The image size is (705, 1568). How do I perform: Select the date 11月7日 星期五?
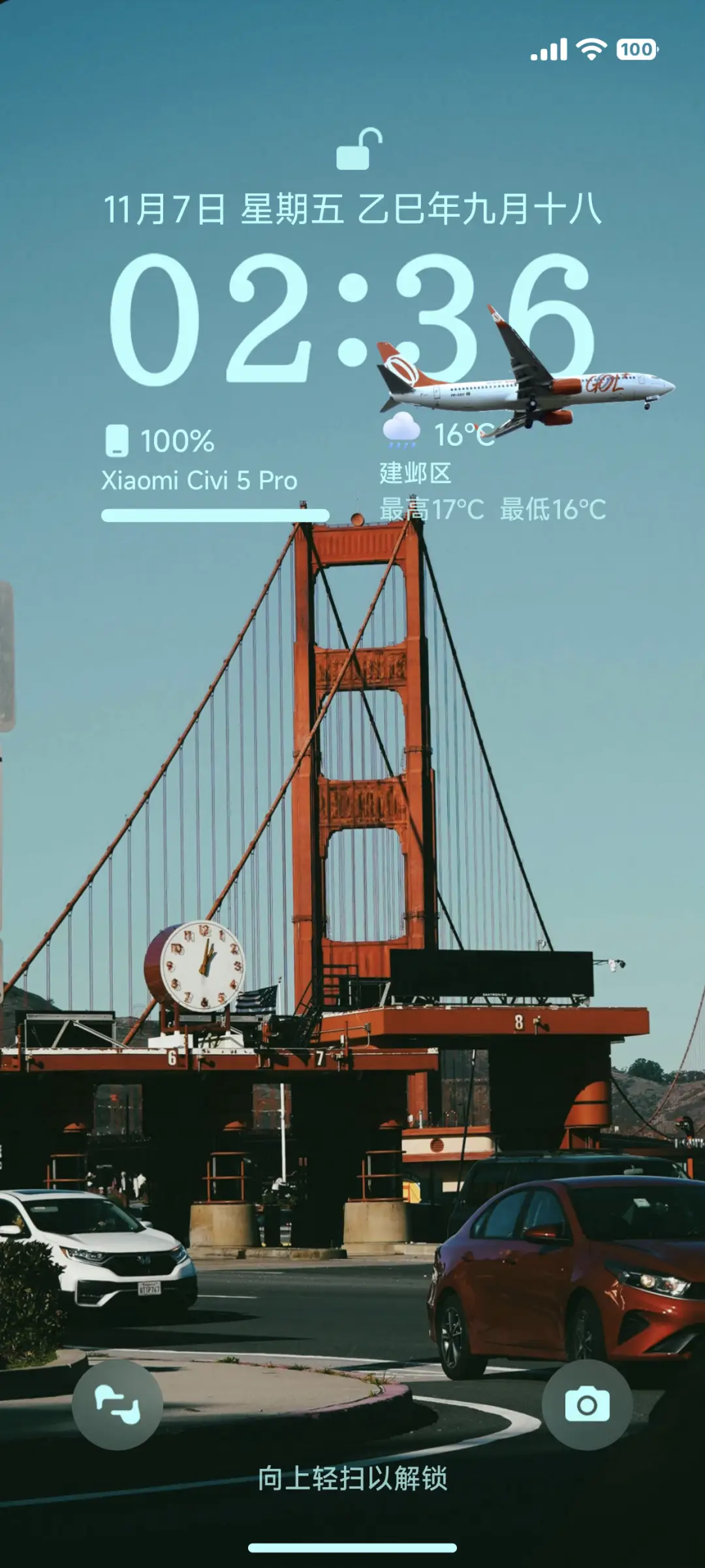[222, 208]
